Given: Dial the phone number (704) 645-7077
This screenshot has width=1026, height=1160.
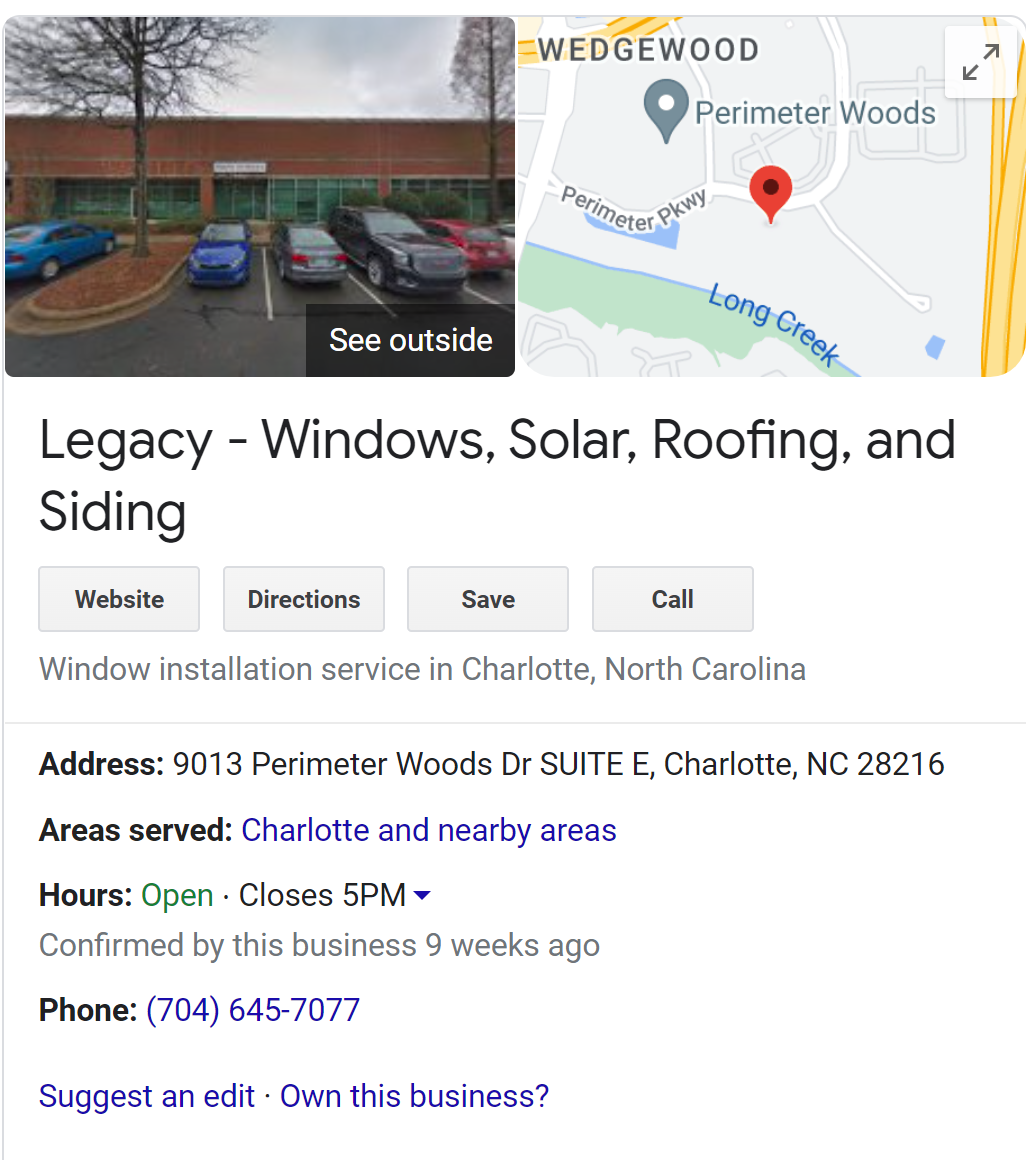Looking at the screenshot, I should [253, 1010].
